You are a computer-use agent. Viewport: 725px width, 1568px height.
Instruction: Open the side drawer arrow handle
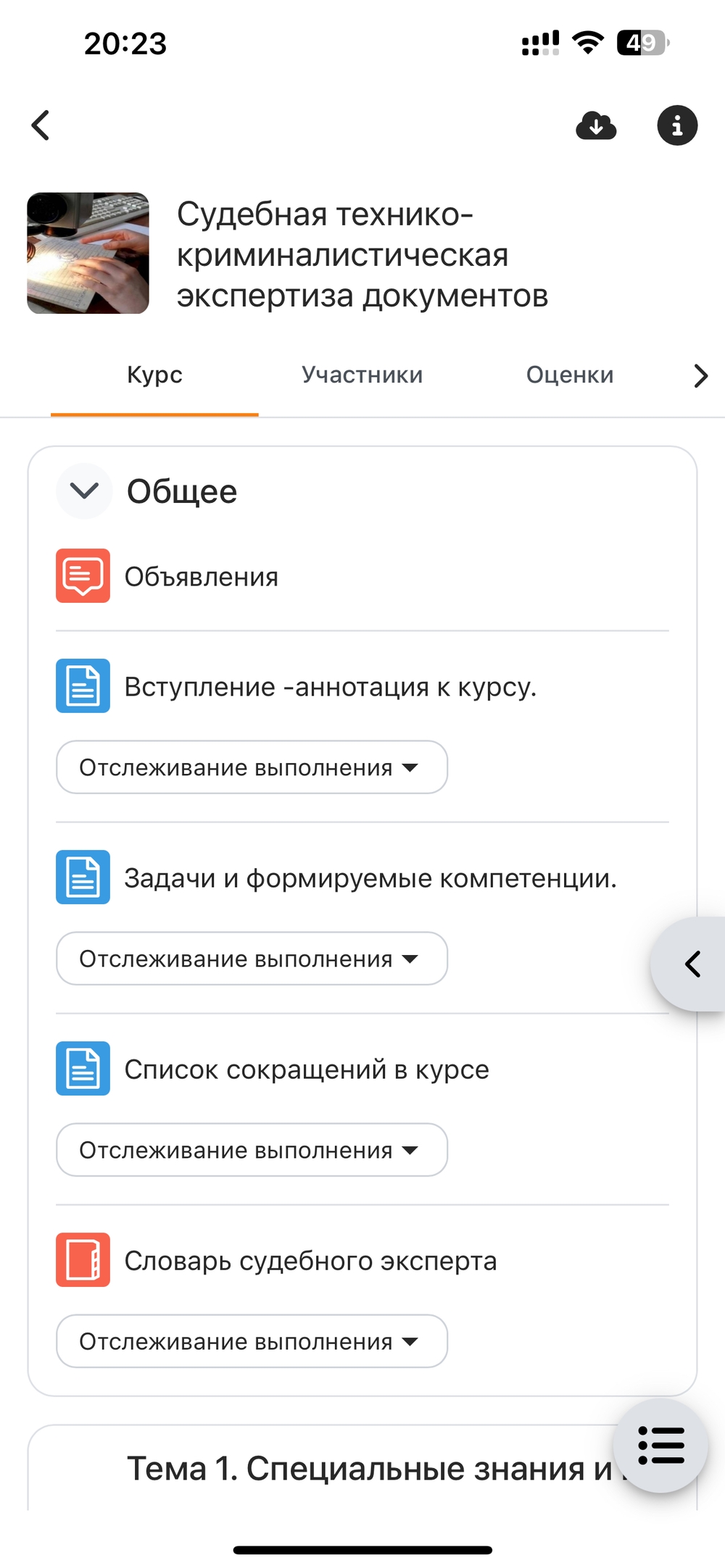coord(689,964)
